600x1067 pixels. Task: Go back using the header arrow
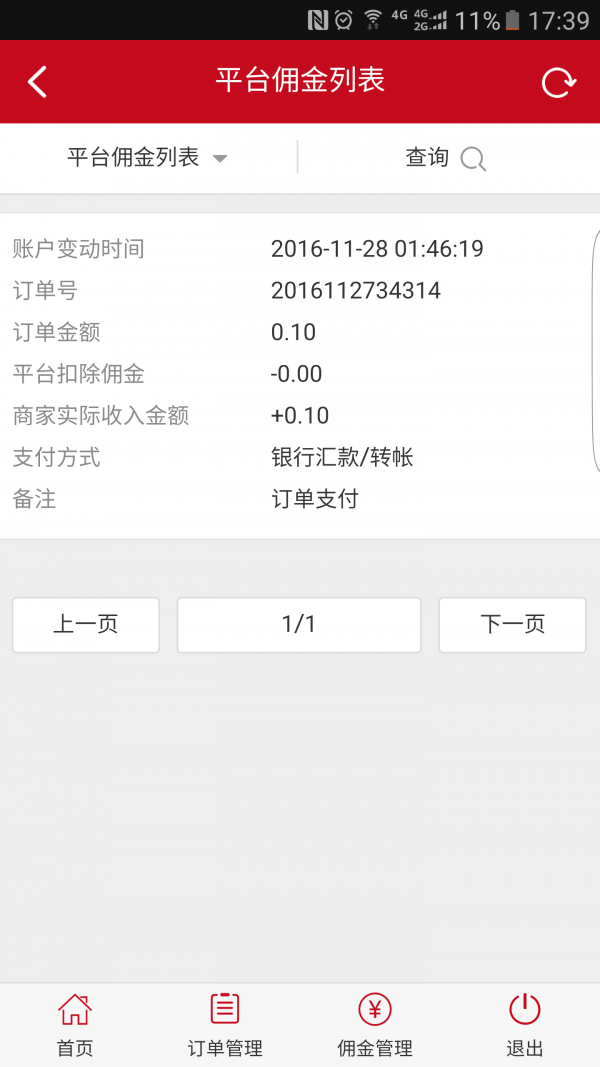point(37,82)
